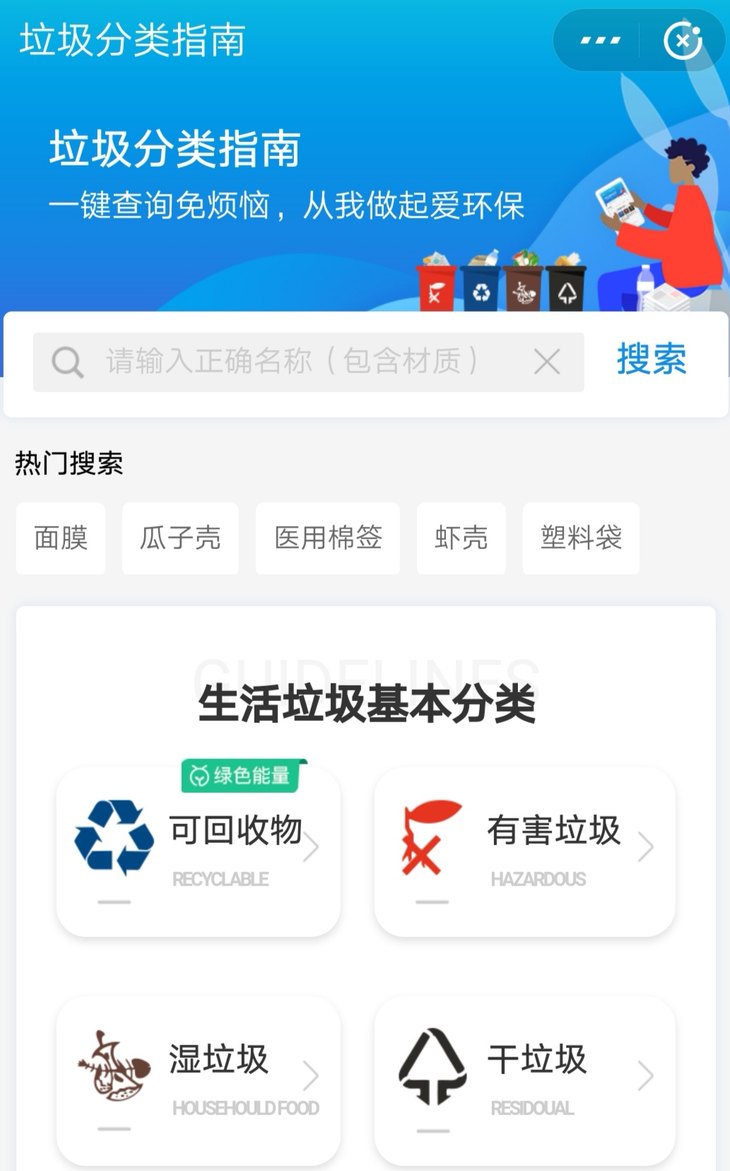The image size is (730, 1171).
Task: Open the mini program more options menu
Action: tap(600, 41)
